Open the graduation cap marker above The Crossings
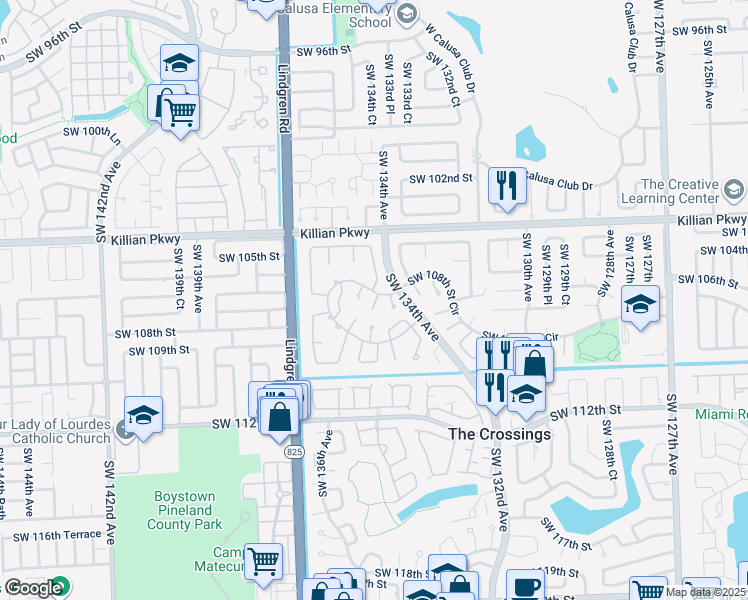 point(526,396)
